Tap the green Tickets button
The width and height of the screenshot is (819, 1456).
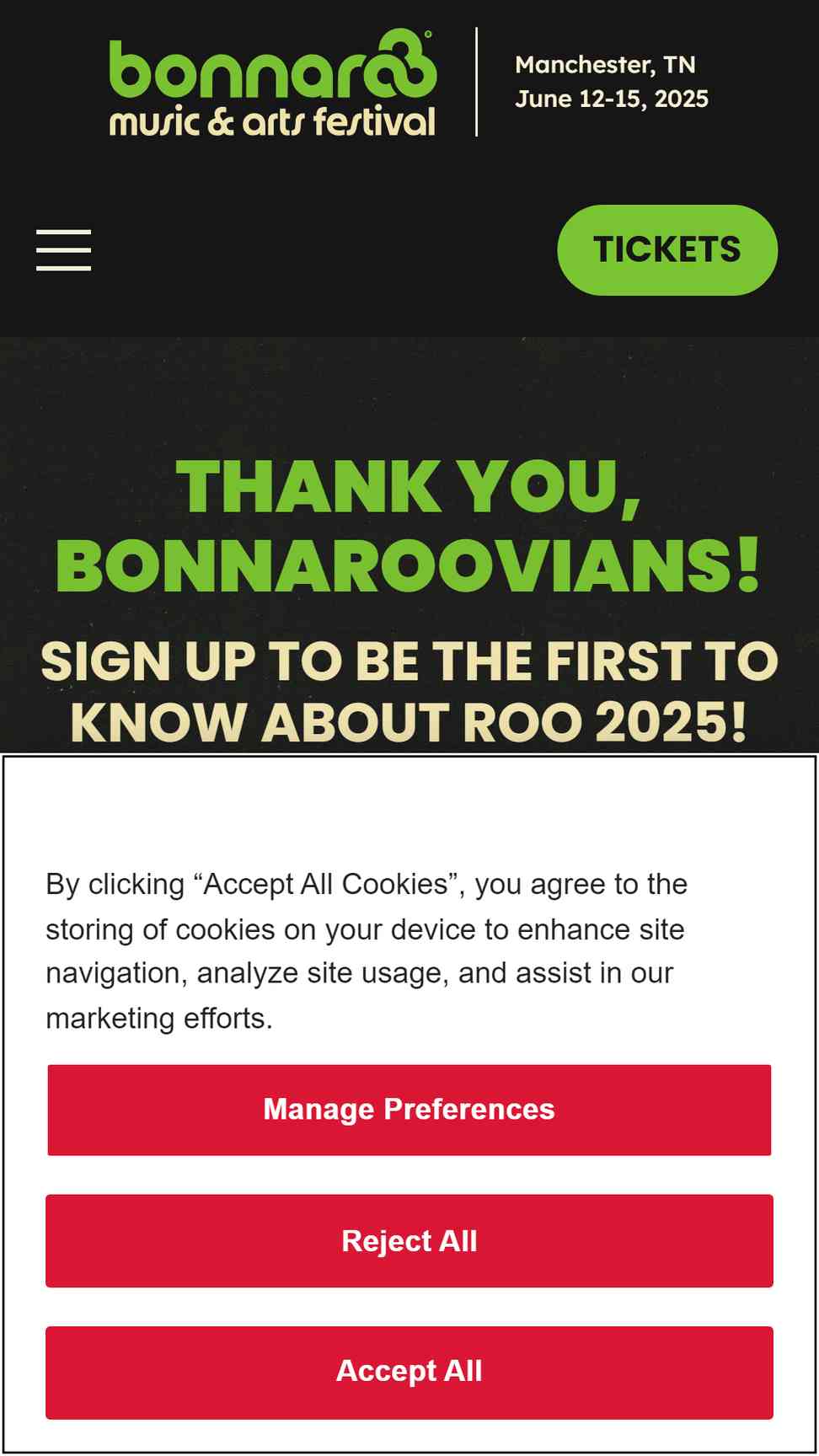667,250
